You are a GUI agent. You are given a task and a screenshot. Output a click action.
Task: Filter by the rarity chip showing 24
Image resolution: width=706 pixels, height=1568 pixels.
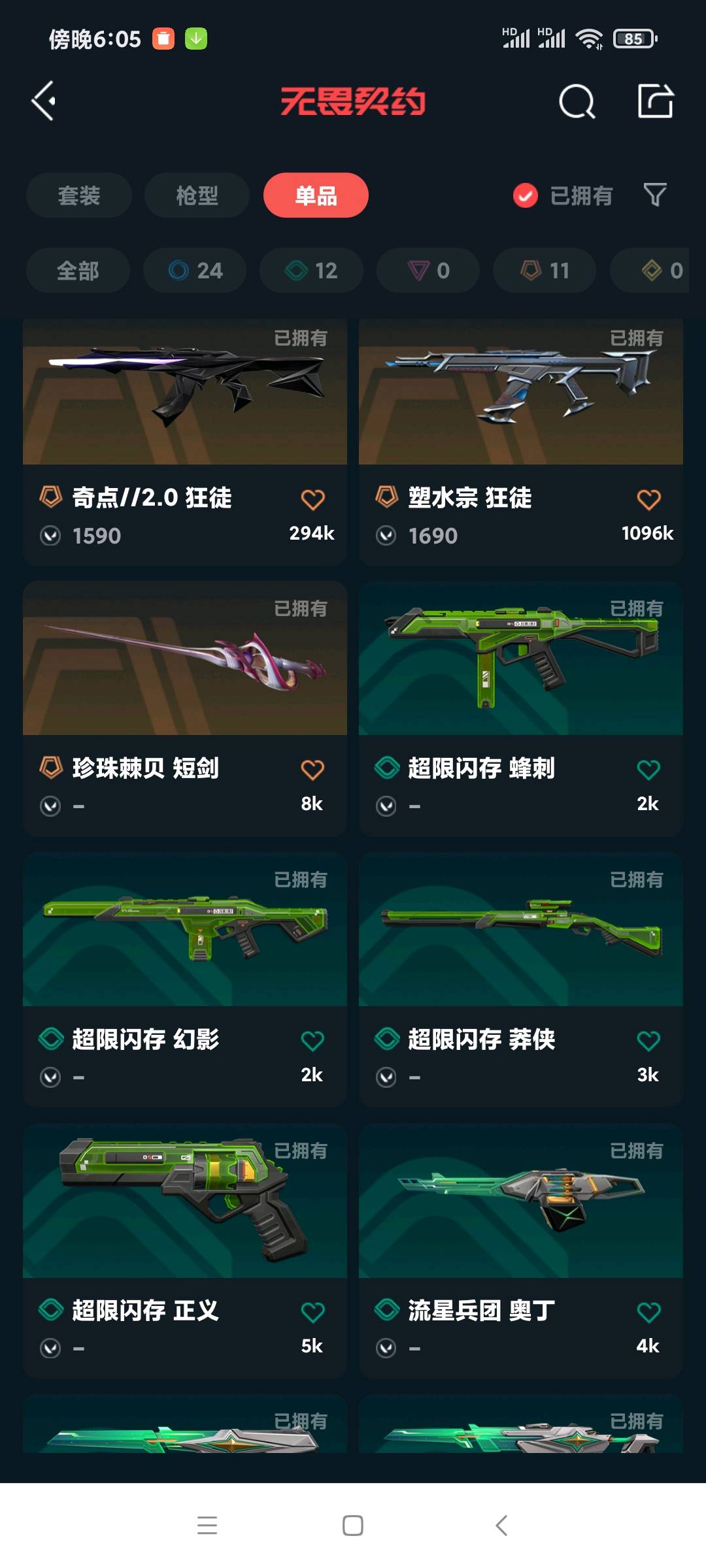tap(195, 270)
